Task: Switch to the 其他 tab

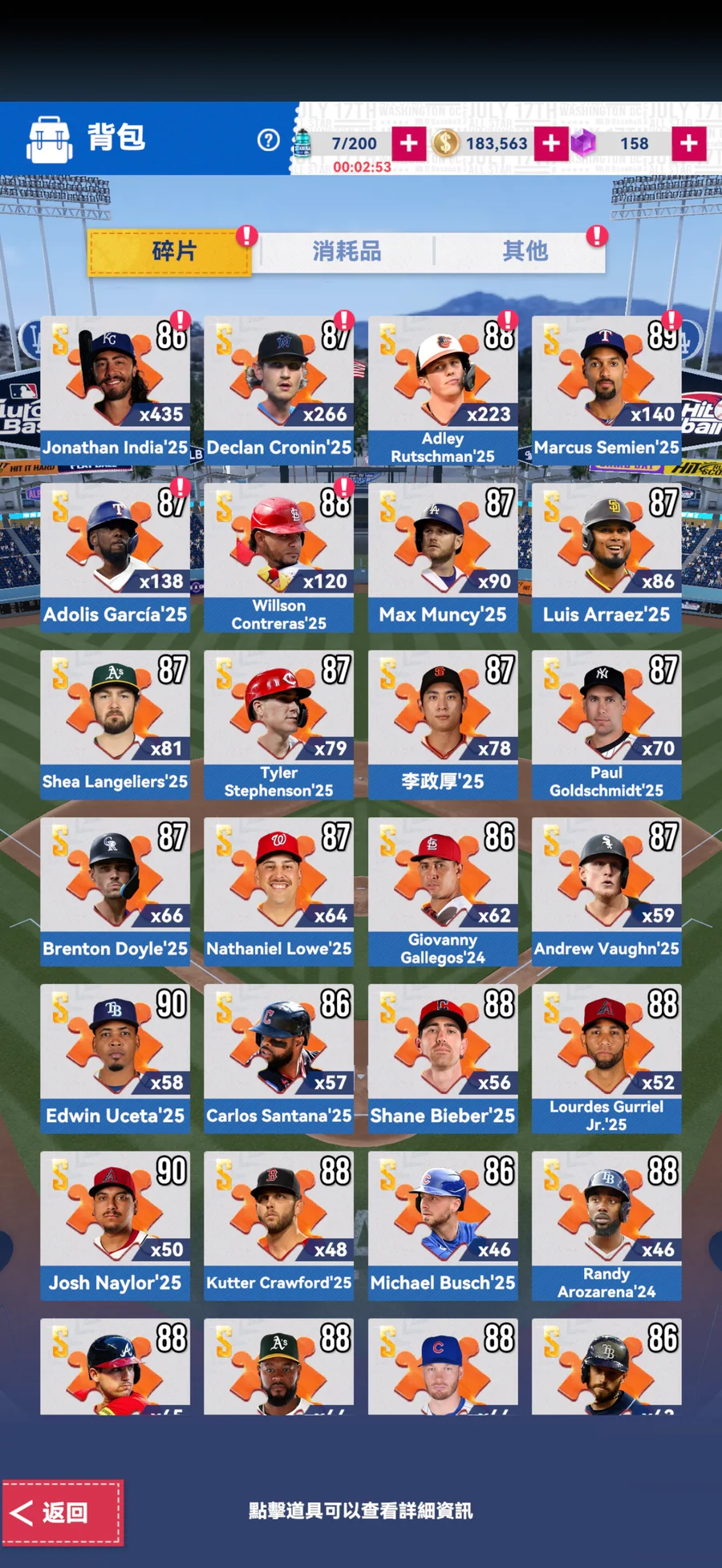Action: (525, 252)
